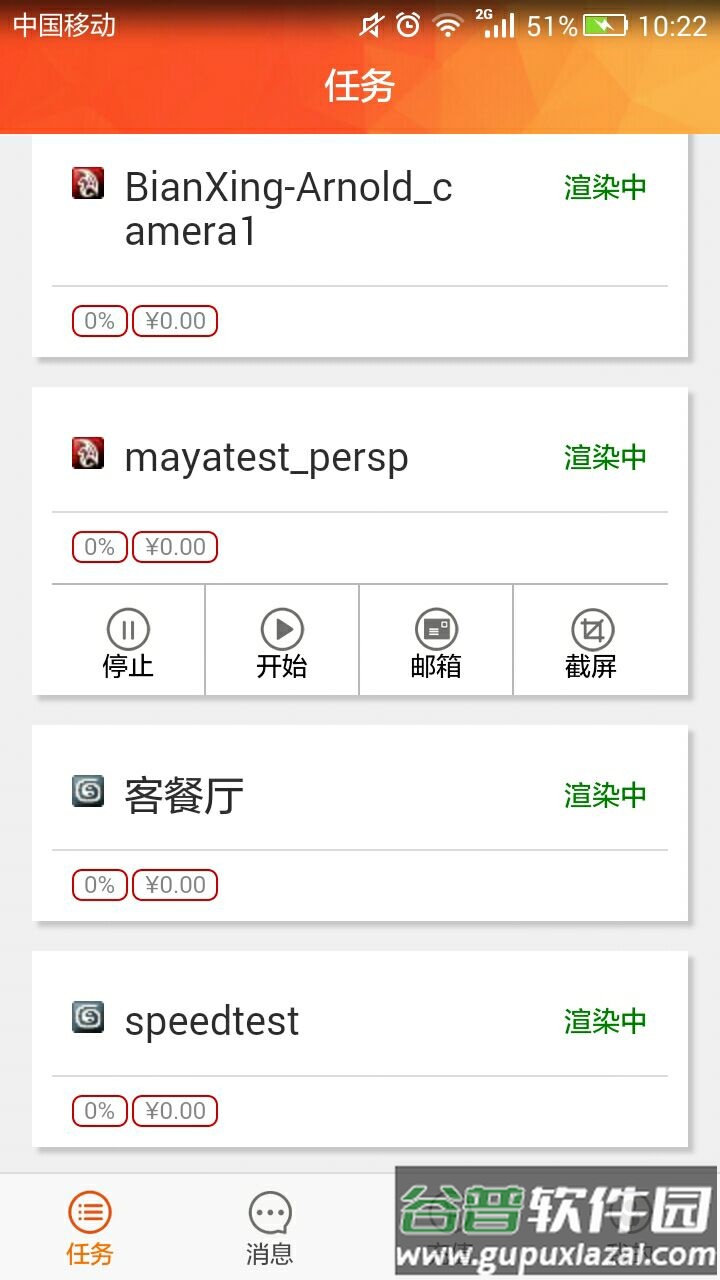
Task: Tap the Maya icon beside mayatest_persp
Action: 88,455
